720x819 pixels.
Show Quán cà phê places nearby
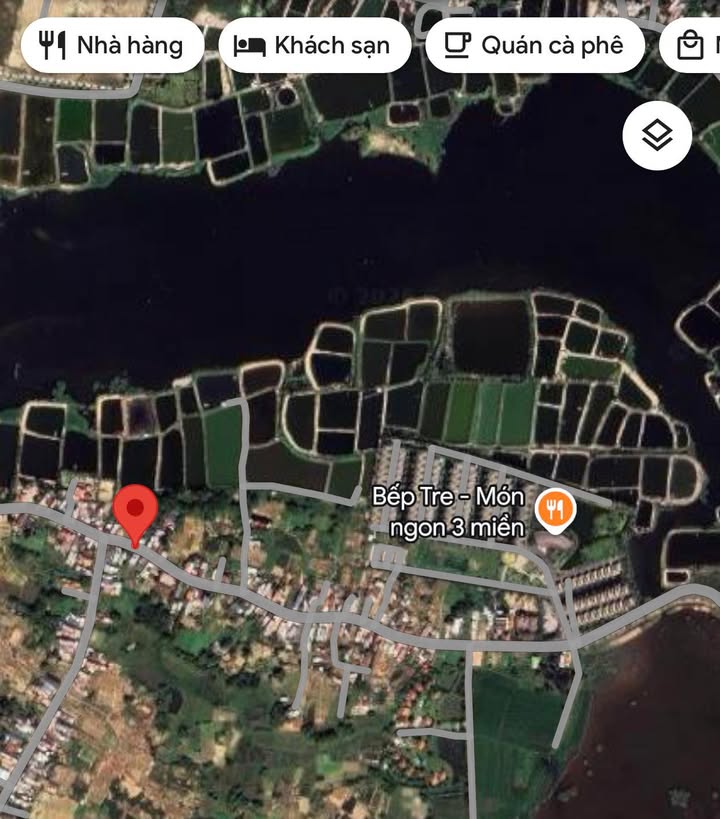[x=535, y=45]
